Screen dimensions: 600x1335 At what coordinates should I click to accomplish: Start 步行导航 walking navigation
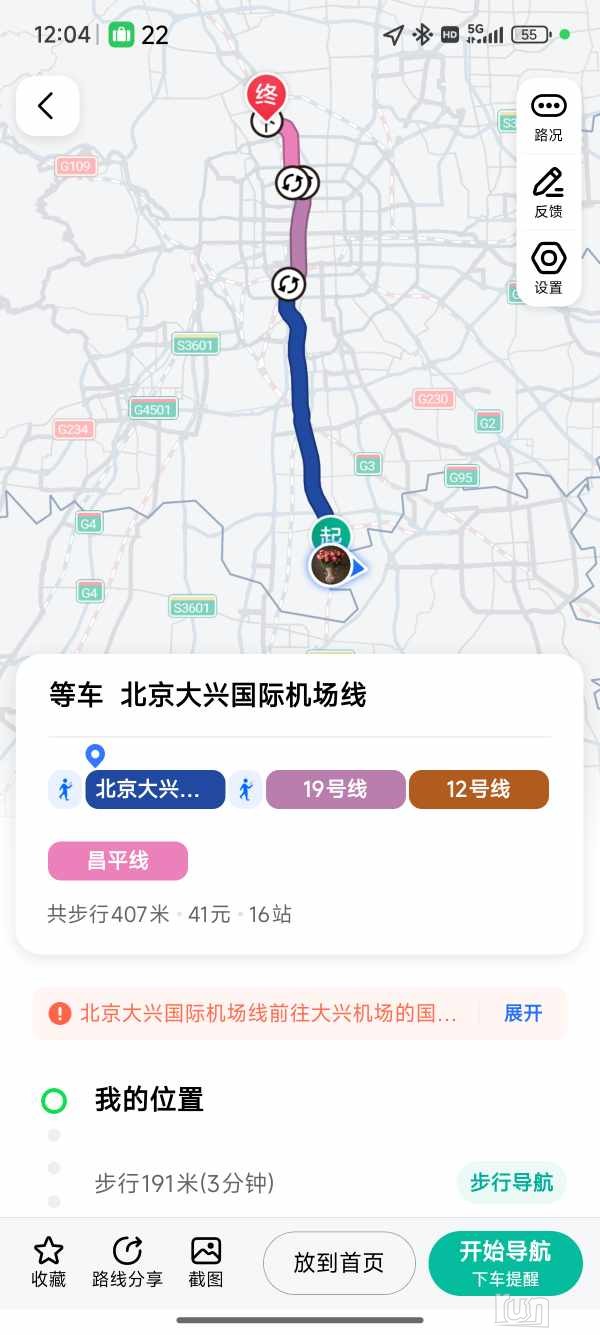511,1183
